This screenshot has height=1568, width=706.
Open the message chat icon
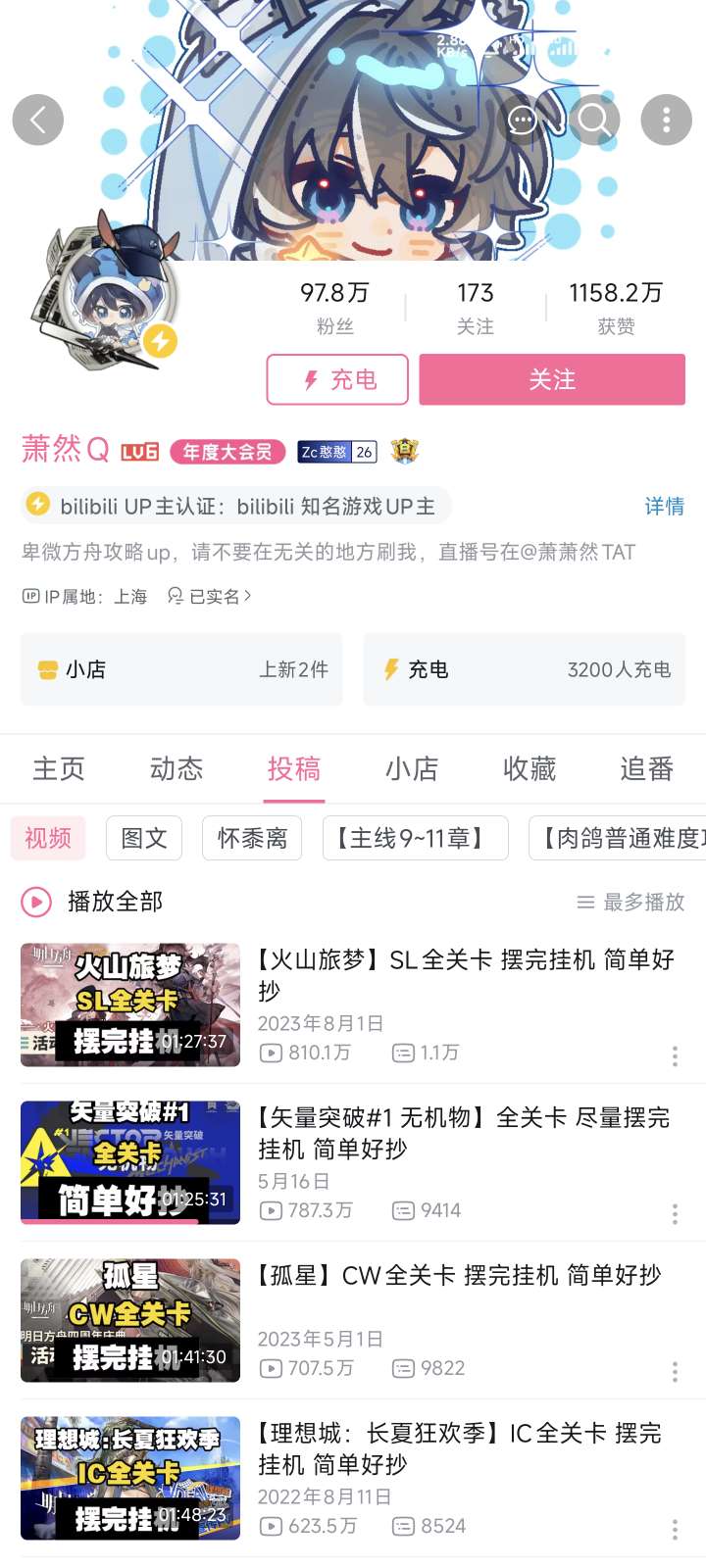[523, 120]
